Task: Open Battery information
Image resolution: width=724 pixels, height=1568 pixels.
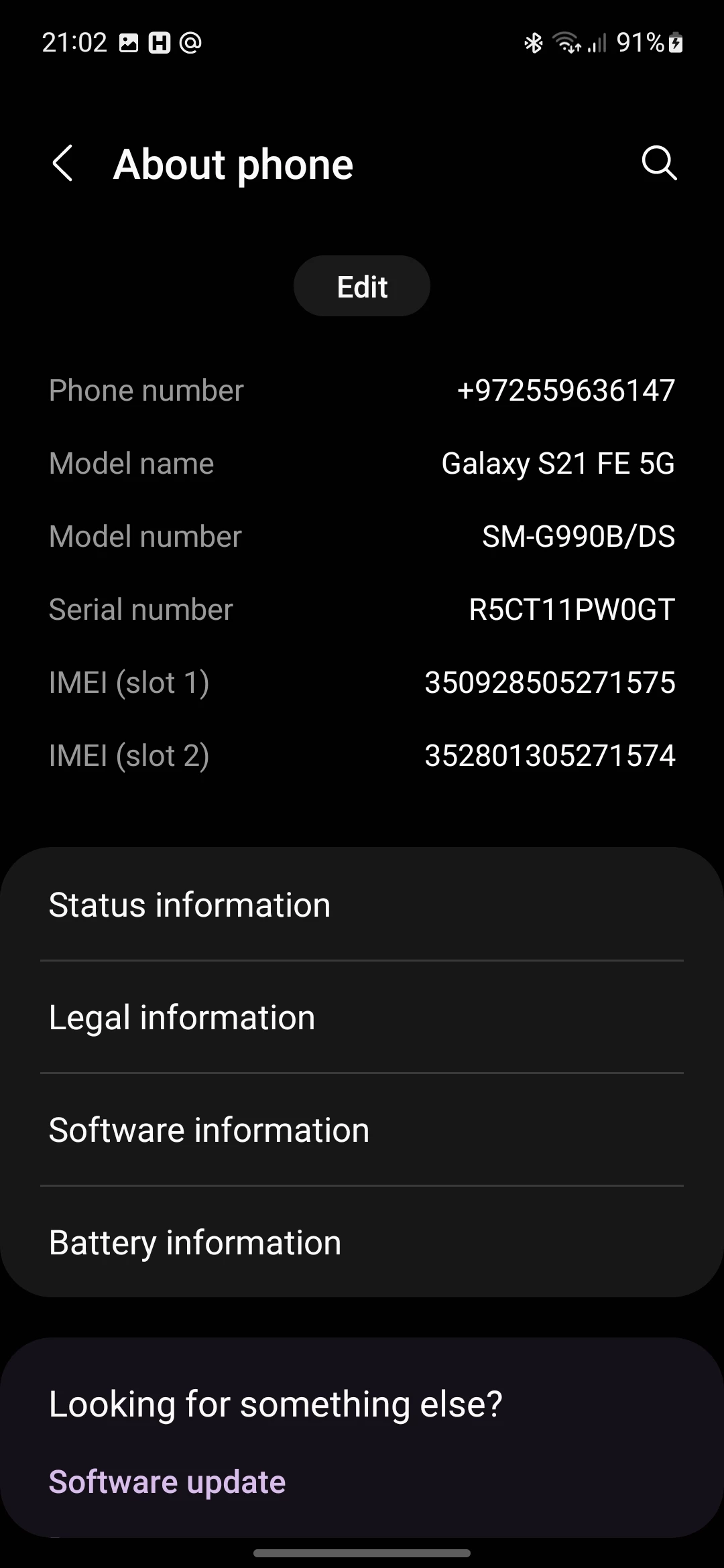Action: (x=362, y=1243)
